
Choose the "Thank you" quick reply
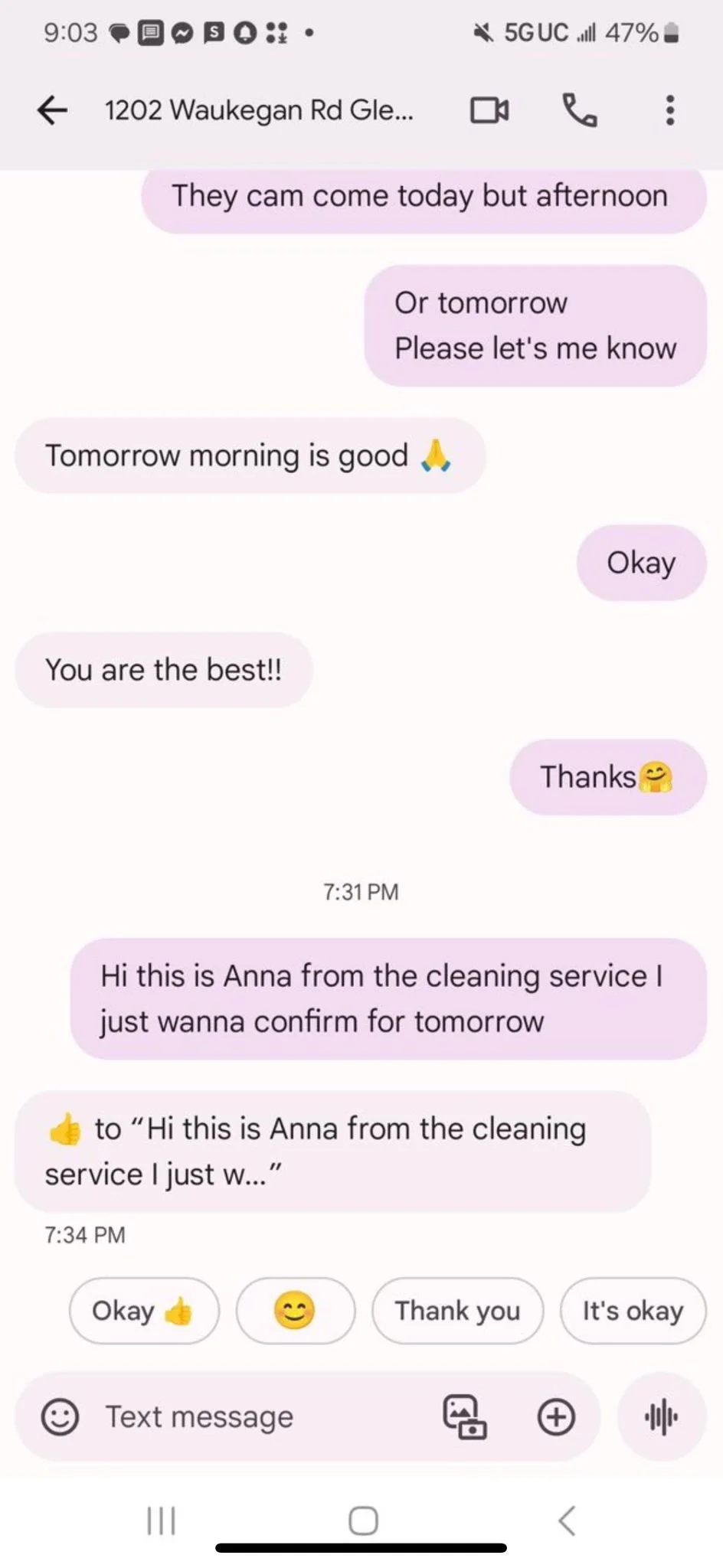pyautogui.click(x=457, y=1311)
